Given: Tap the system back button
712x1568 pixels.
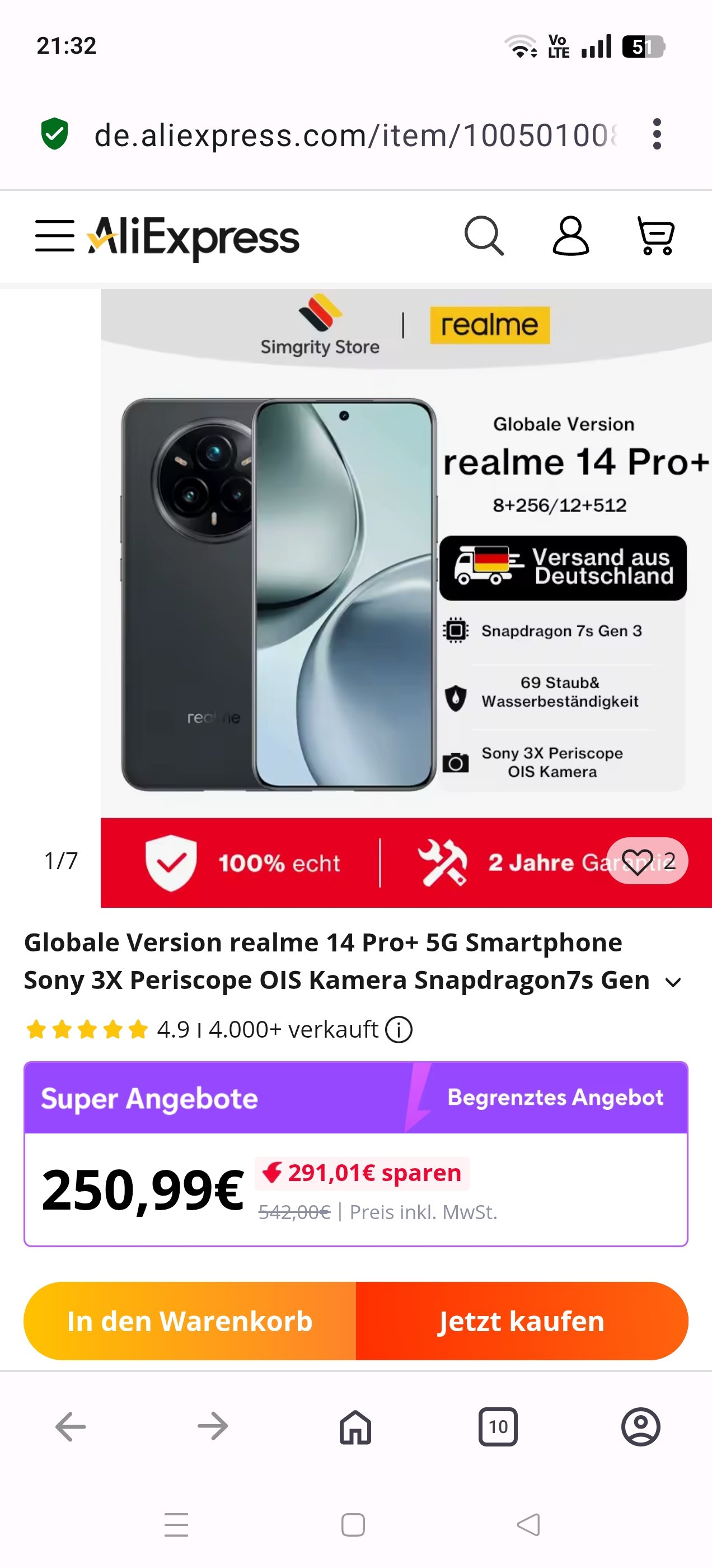Looking at the screenshot, I should pyautogui.click(x=528, y=1525).
